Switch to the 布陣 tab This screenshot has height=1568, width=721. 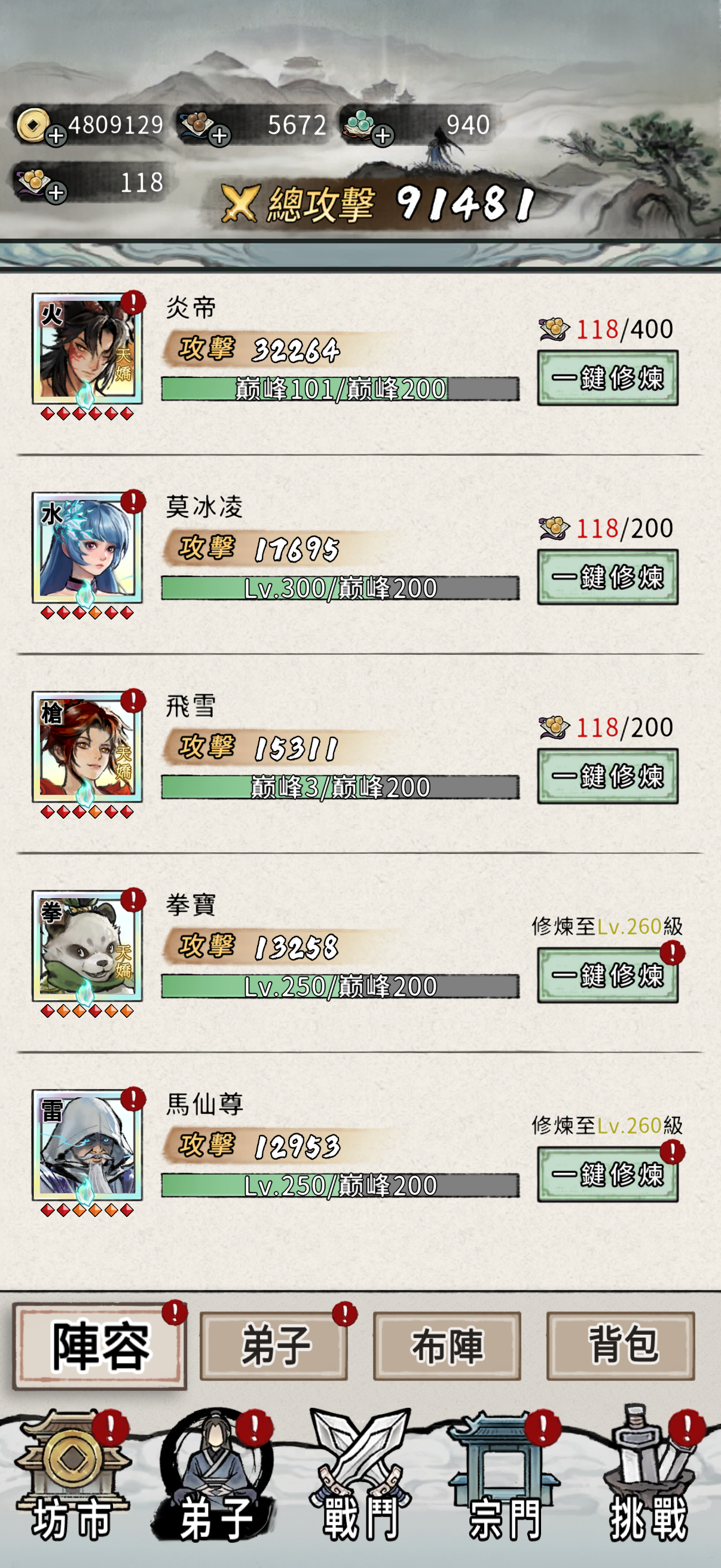click(447, 1345)
